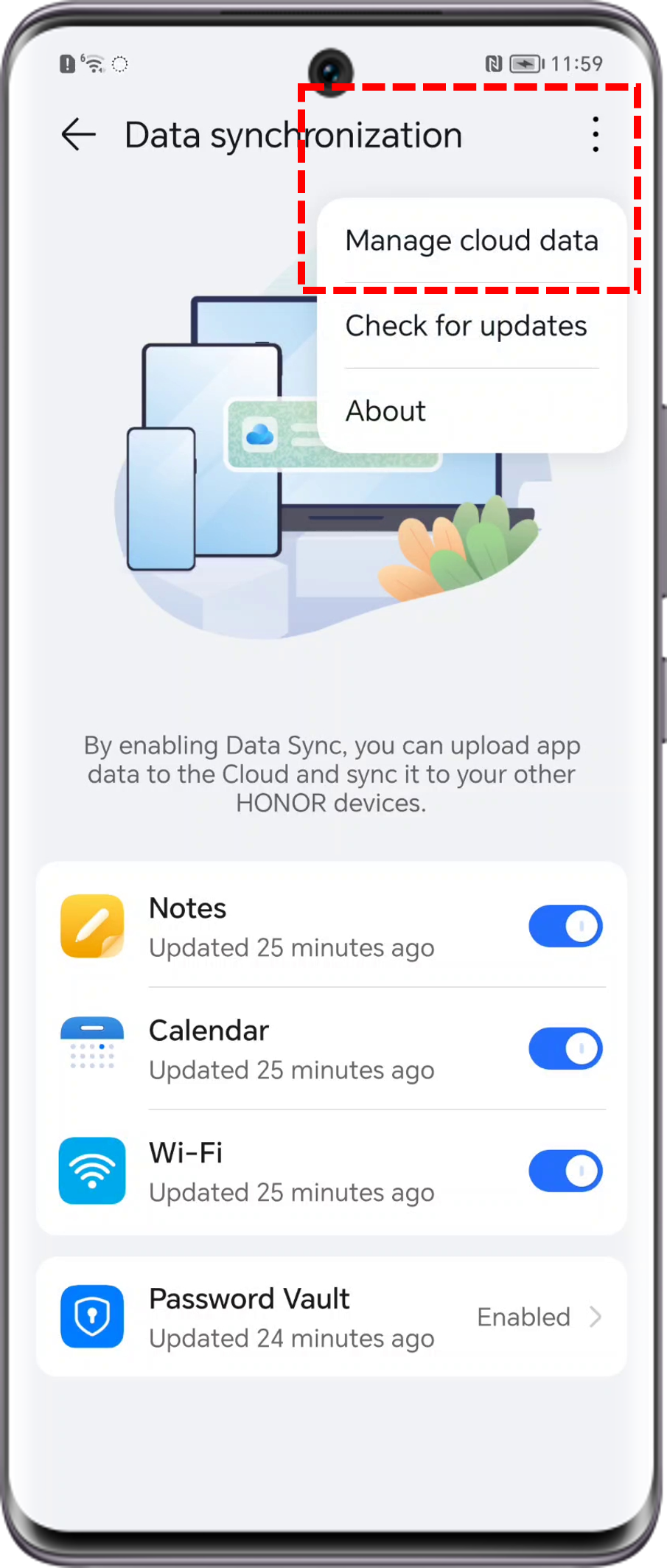Viewport: 667px width, 1568px height.
Task: Open the About menu entry
Action: (385, 411)
